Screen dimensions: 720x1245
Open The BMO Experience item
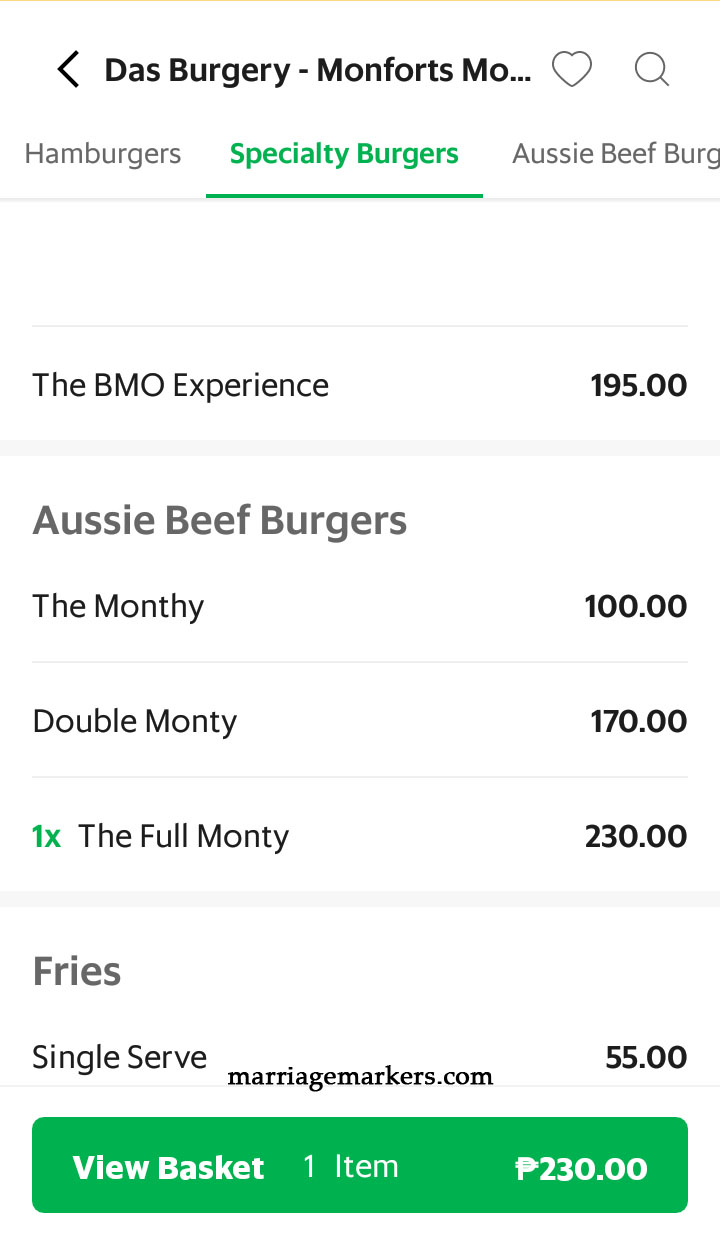(360, 385)
